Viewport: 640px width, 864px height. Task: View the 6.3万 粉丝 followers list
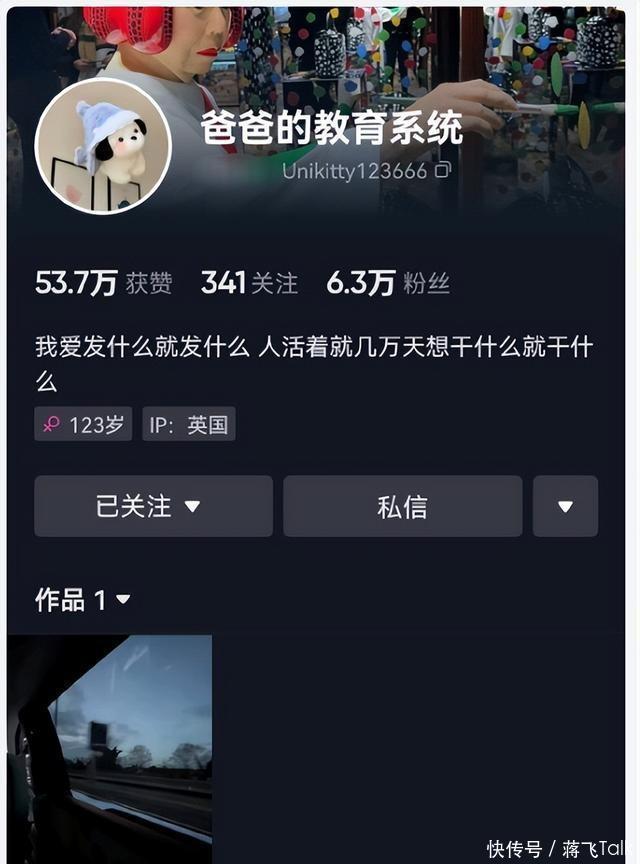(x=387, y=283)
